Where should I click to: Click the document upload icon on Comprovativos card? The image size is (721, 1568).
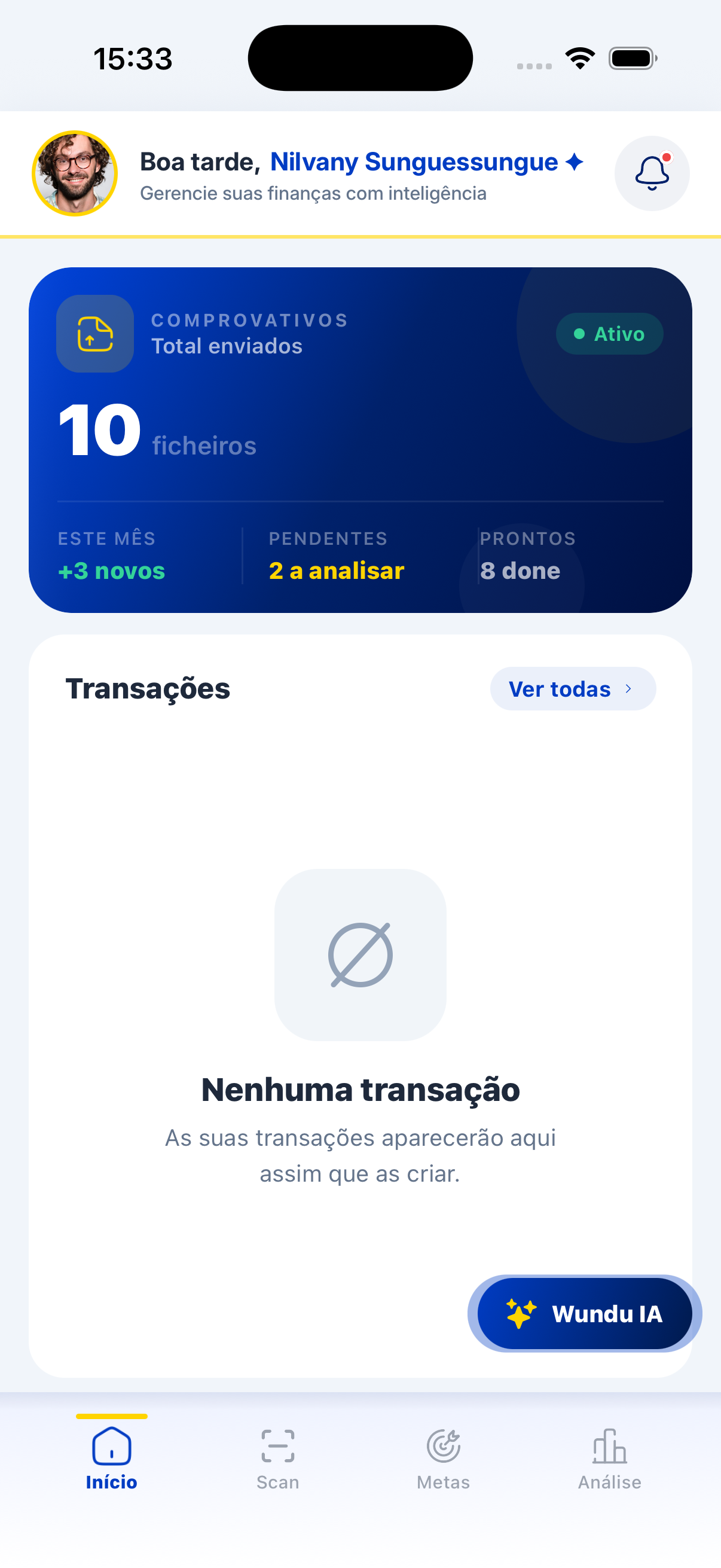[94, 334]
